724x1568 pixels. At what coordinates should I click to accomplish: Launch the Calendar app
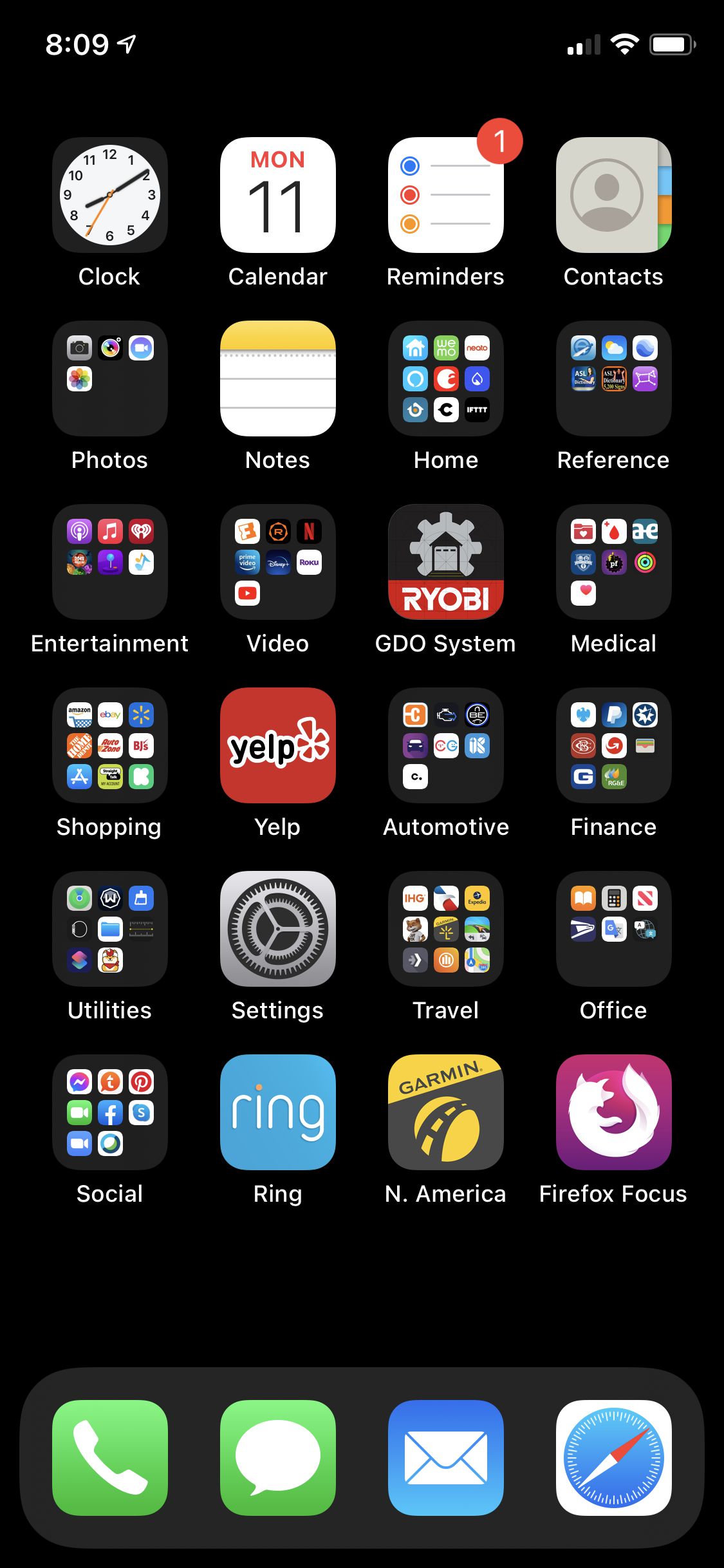pos(277,194)
